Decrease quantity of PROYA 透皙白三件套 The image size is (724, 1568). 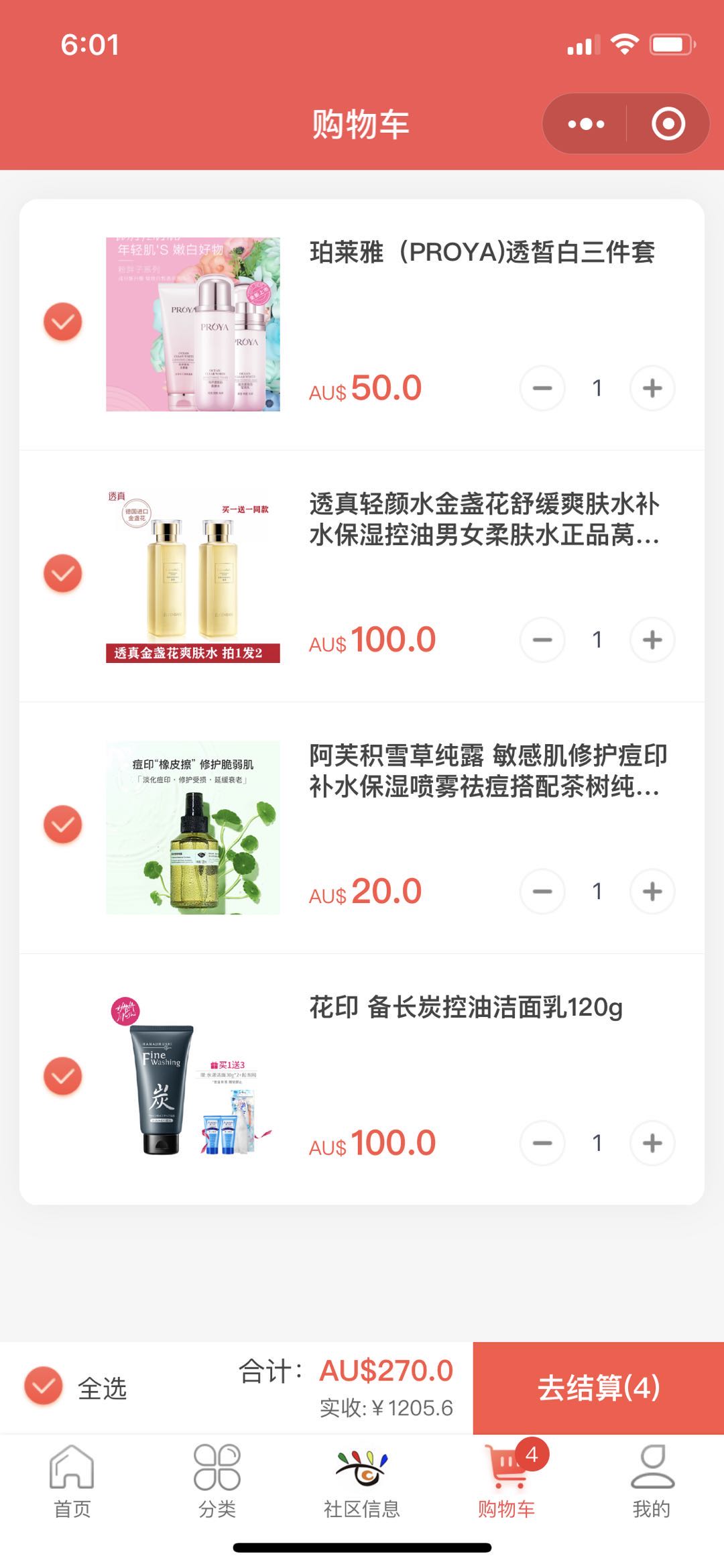(542, 388)
